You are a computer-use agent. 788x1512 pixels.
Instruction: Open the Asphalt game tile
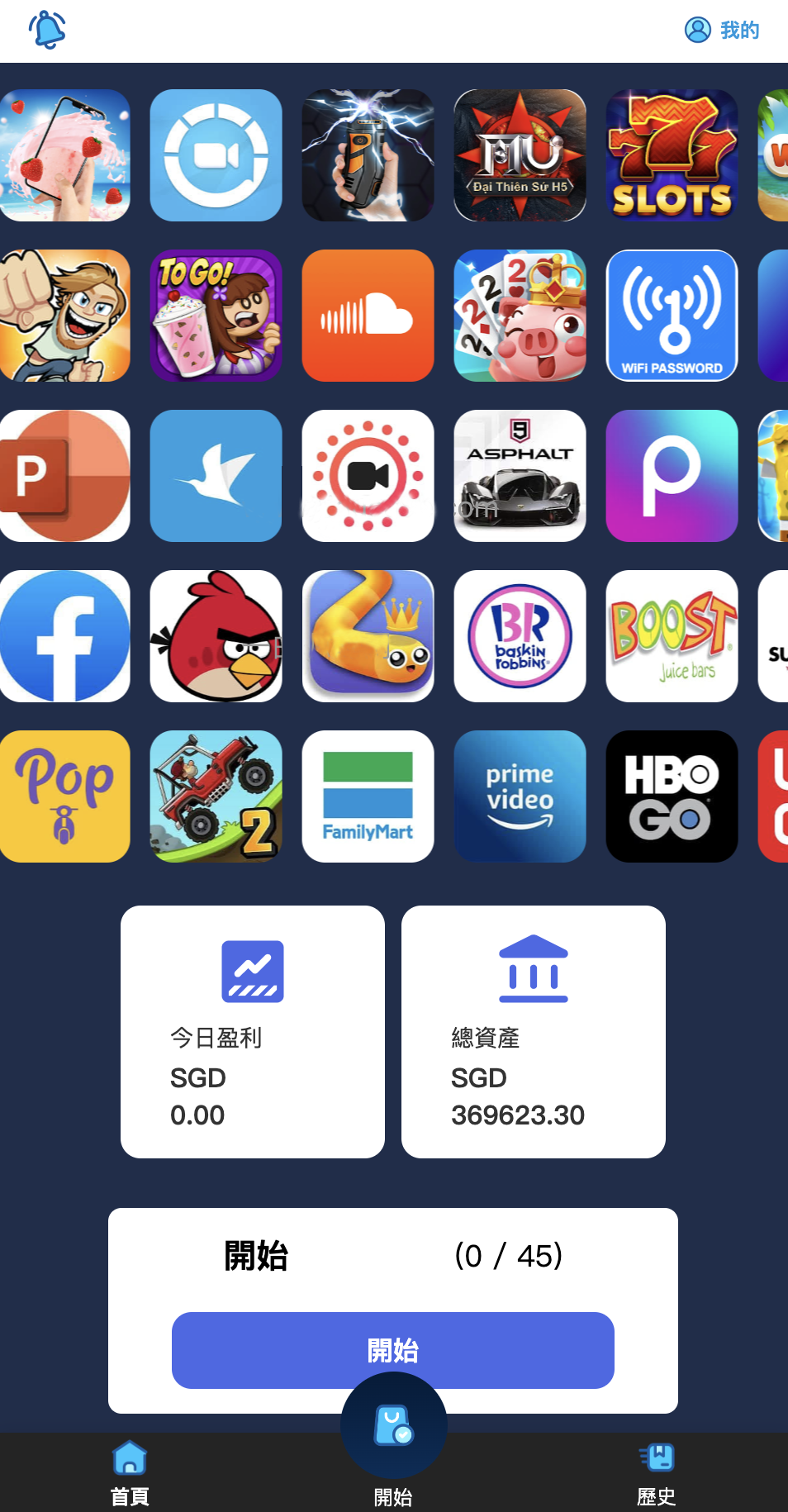pyautogui.click(x=520, y=476)
